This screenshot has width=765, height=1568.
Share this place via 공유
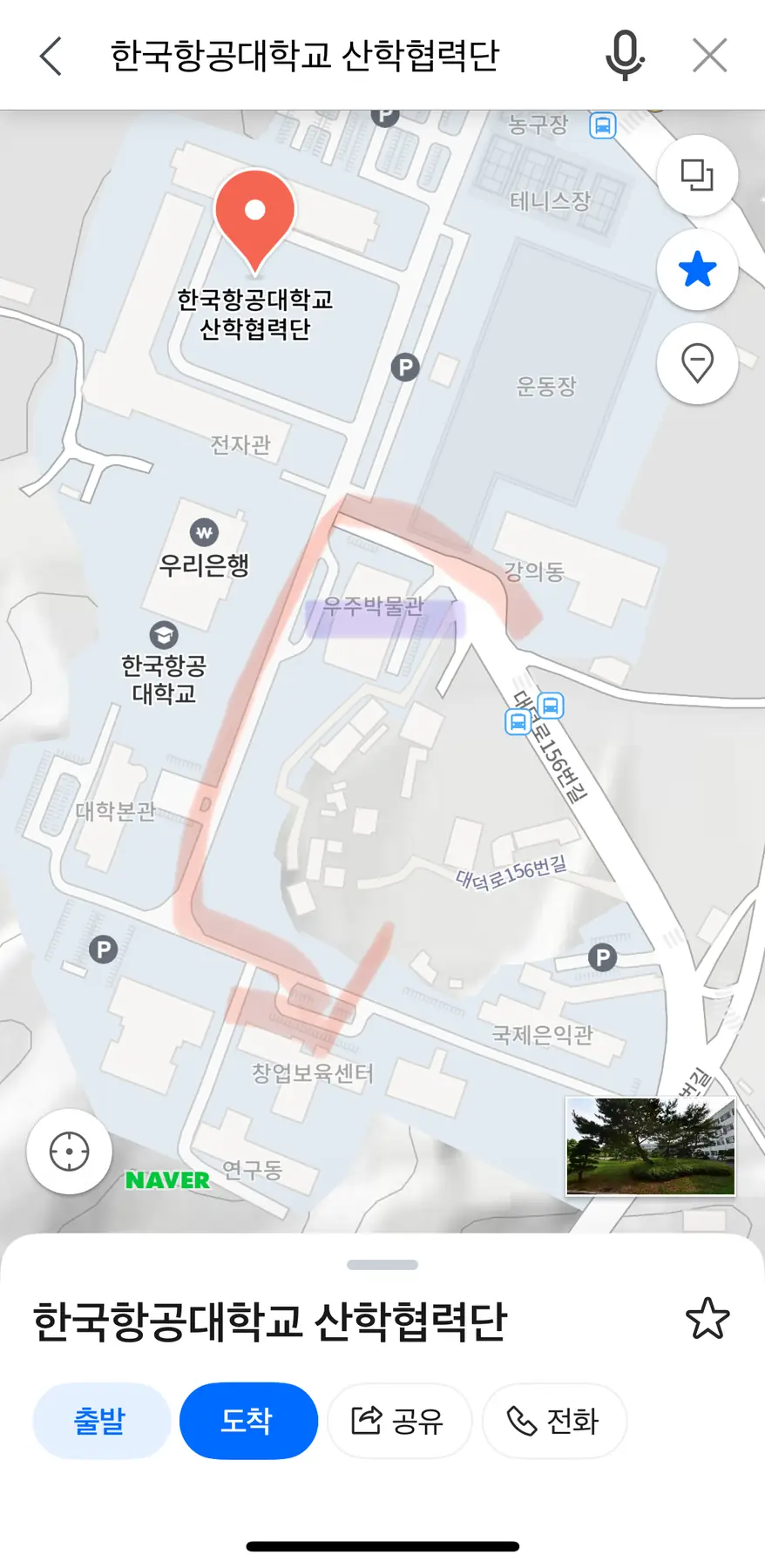pos(399,1421)
